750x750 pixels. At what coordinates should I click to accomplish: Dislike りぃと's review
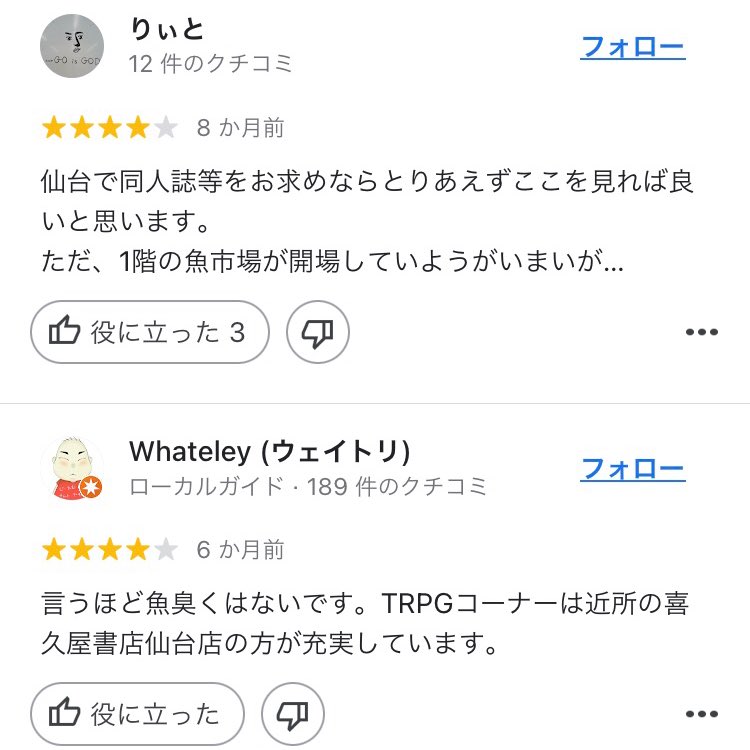[318, 332]
